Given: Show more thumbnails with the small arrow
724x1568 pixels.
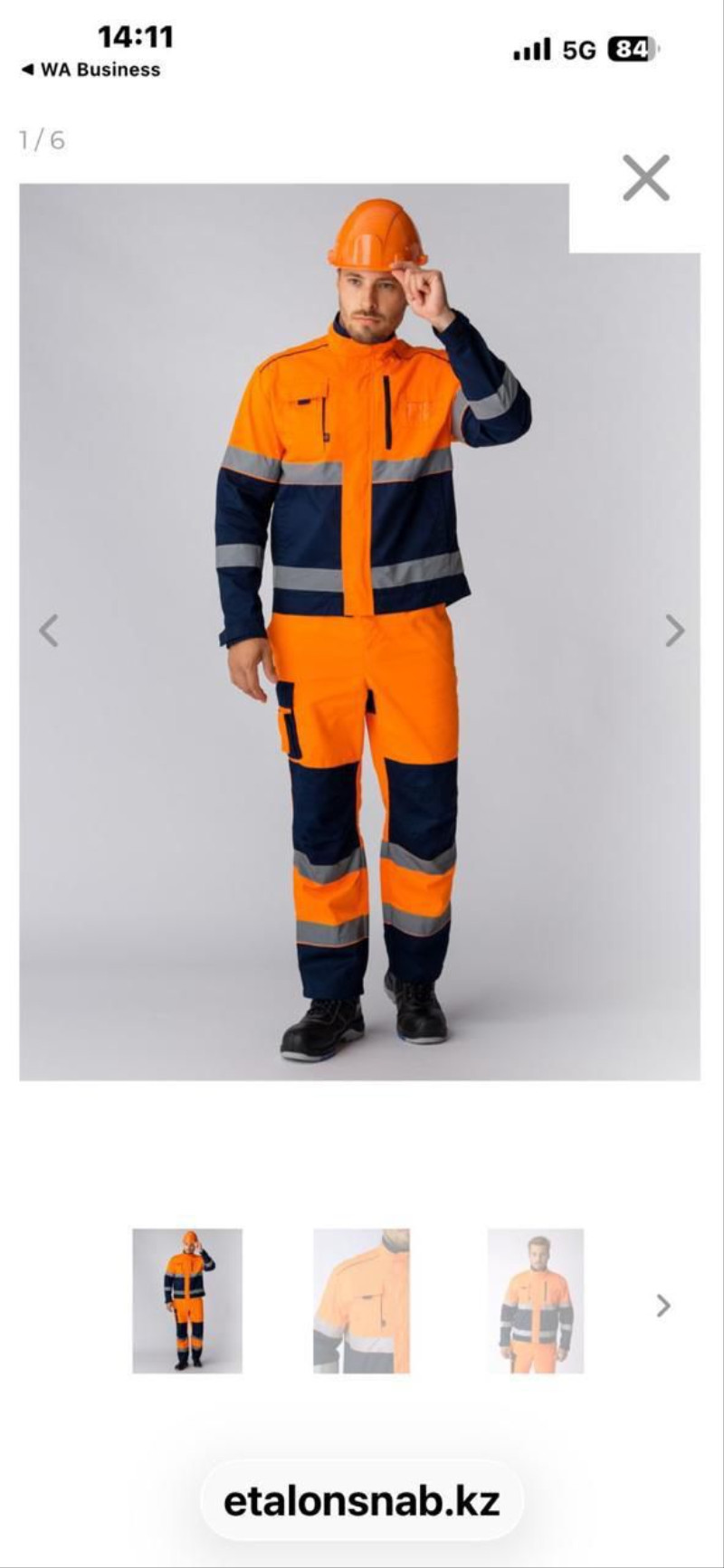Looking at the screenshot, I should (663, 1305).
